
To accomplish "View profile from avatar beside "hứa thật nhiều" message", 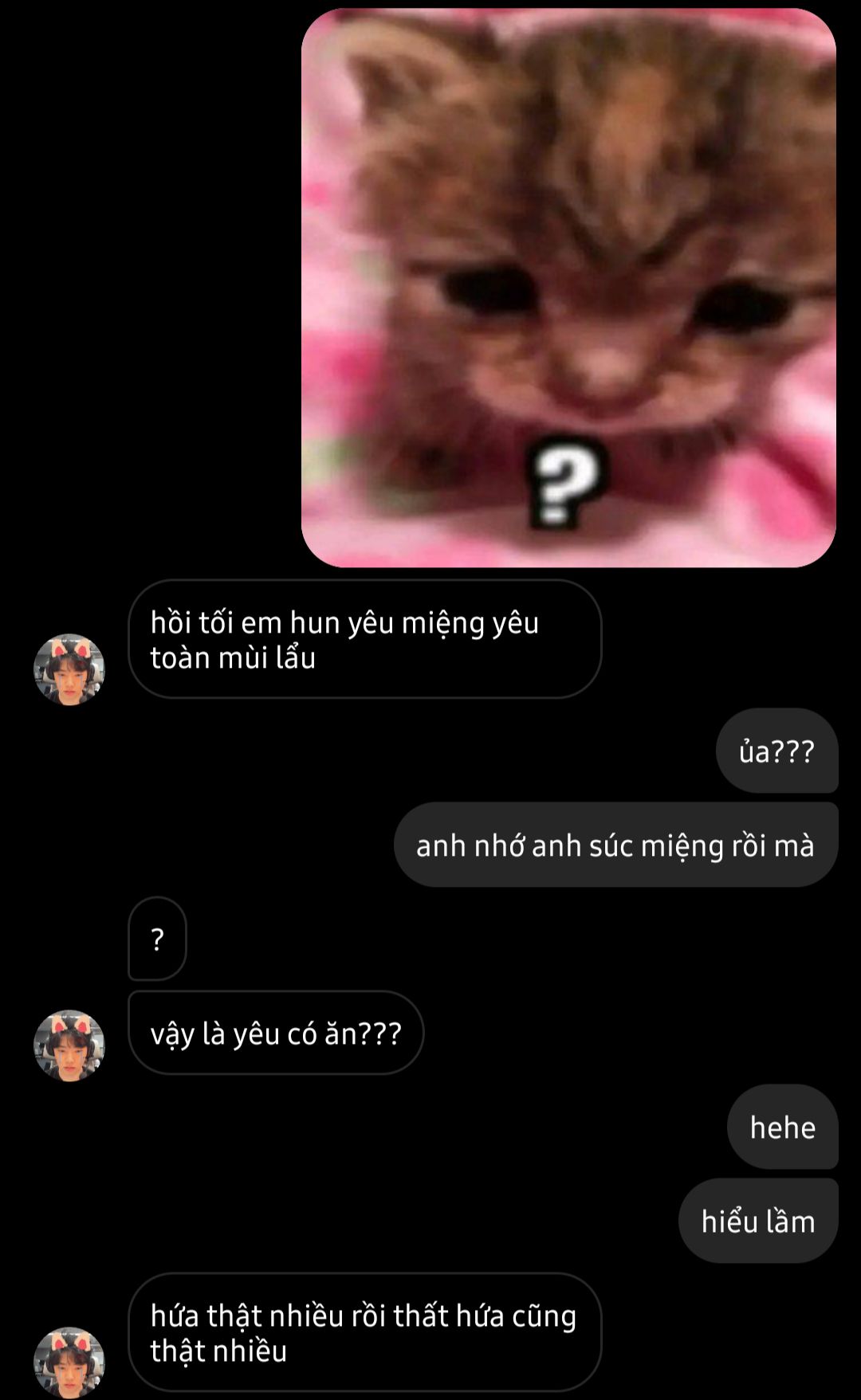I will (x=69, y=1362).
